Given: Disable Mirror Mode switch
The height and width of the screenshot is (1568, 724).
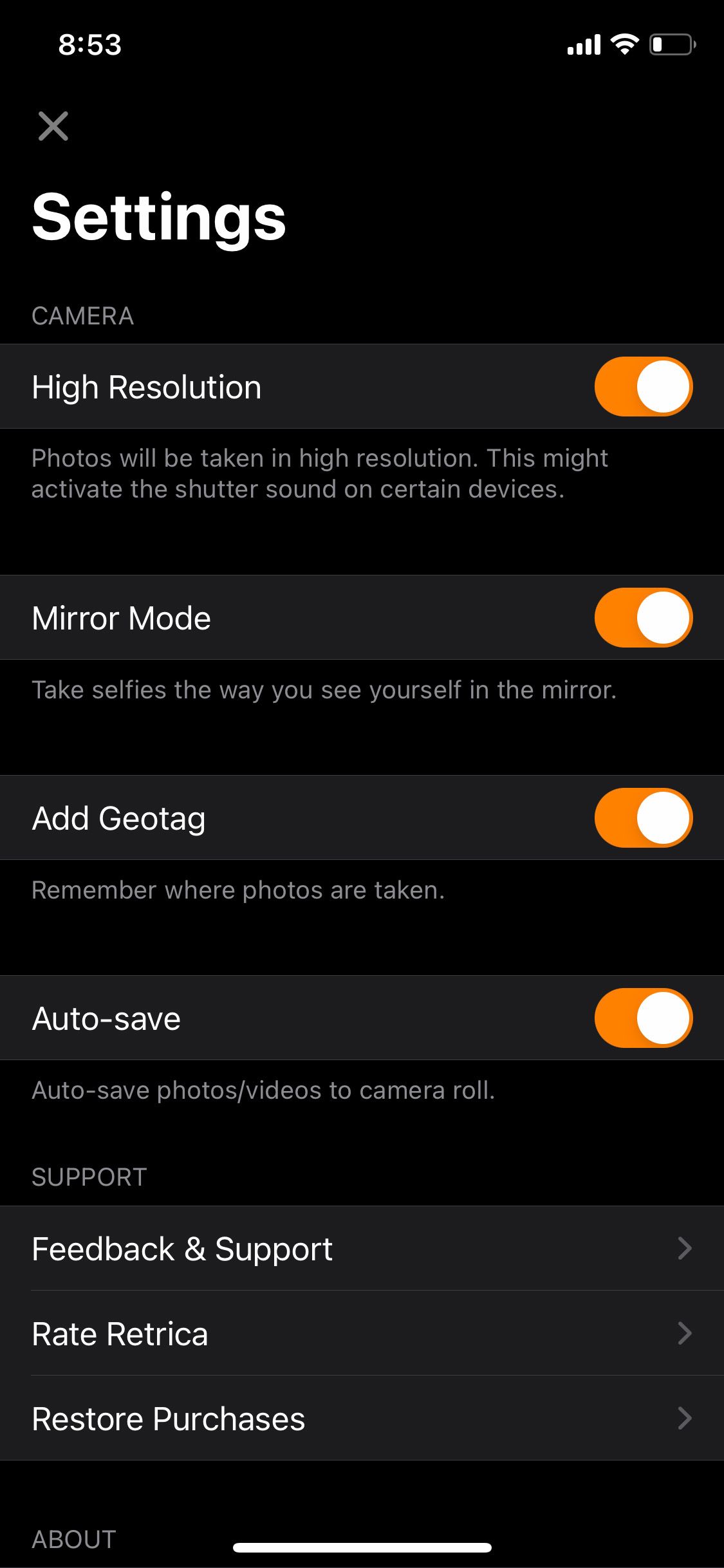Looking at the screenshot, I should coord(643,618).
